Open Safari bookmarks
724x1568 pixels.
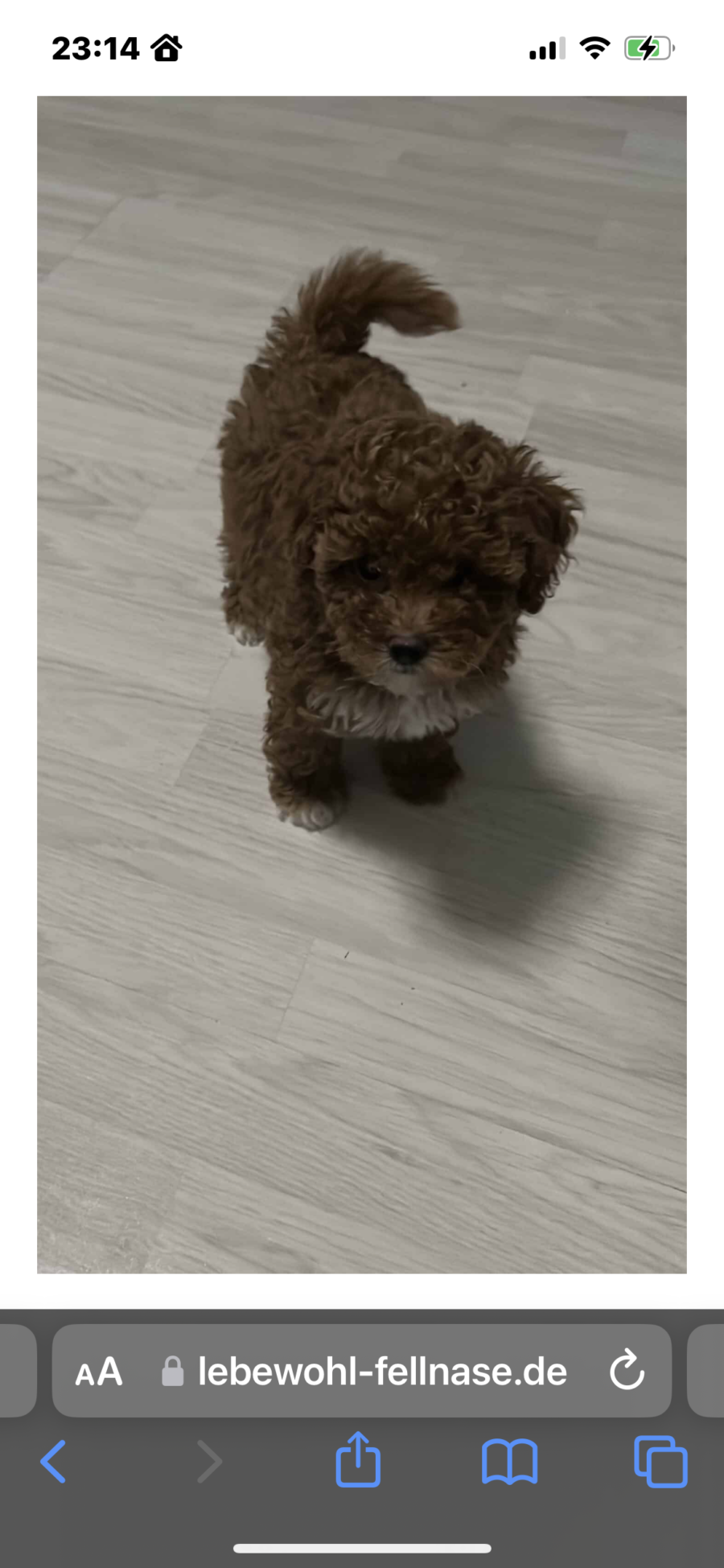click(509, 1462)
